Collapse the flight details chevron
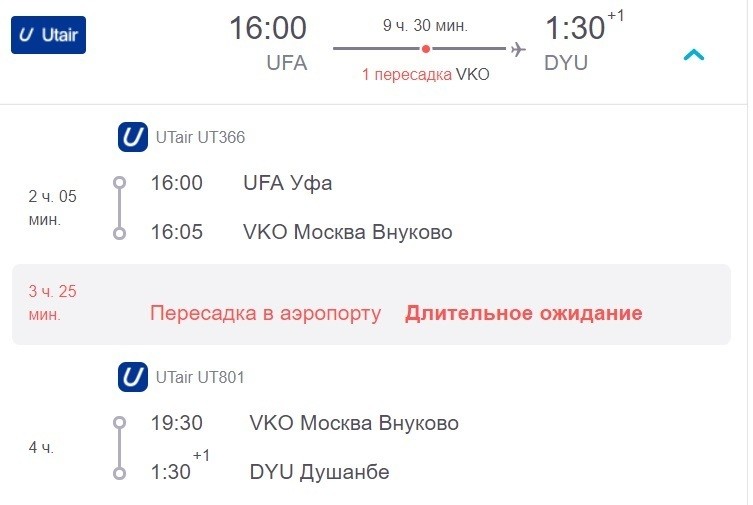The width and height of the screenshot is (753, 505). [693, 55]
